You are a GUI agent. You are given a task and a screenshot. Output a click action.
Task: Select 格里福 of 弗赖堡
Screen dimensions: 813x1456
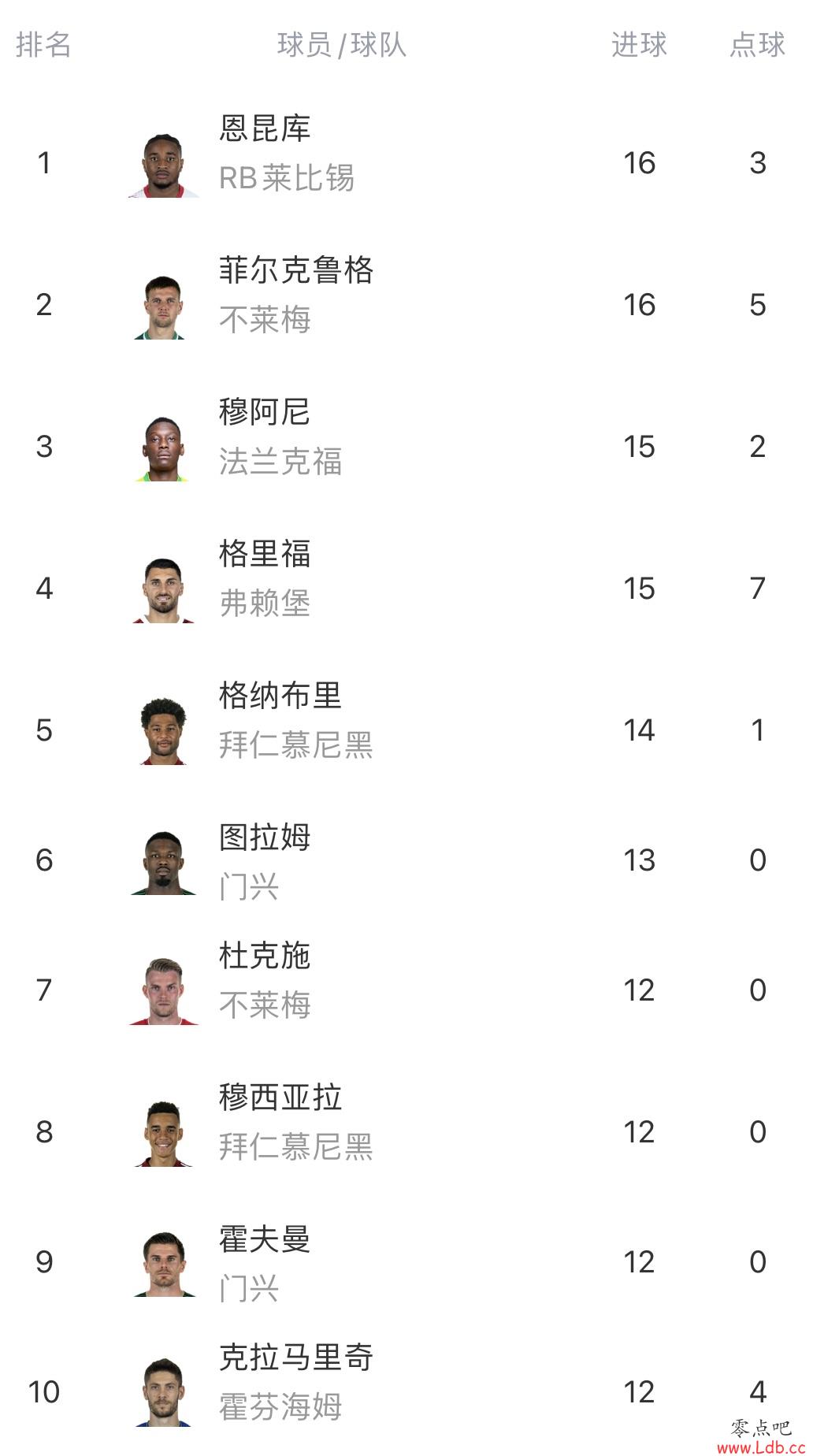(x=406, y=588)
